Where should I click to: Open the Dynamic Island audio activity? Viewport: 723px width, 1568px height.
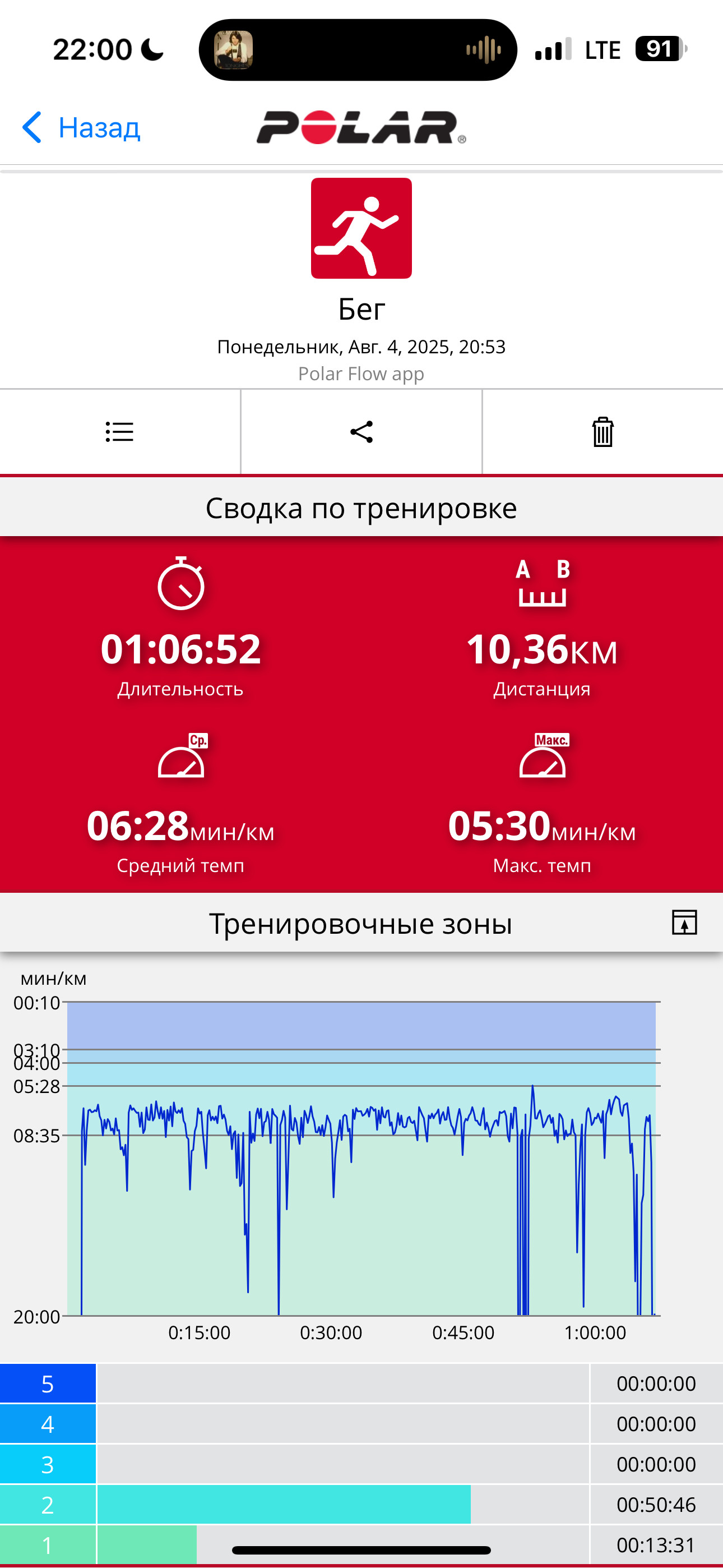click(x=358, y=50)
